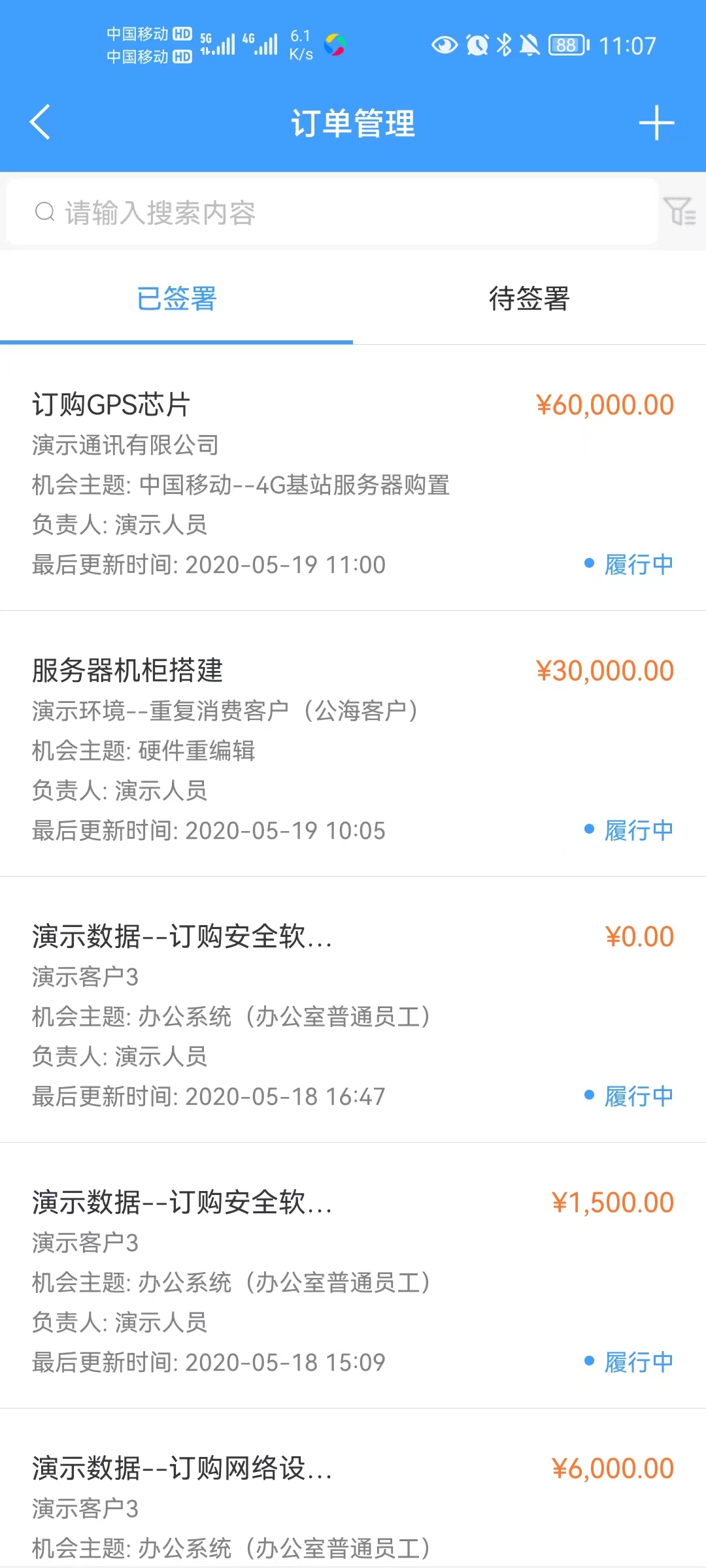
Task: Open the 订购网络设 order priced ¥6,000.00
Action: (x=353, y=1489)
